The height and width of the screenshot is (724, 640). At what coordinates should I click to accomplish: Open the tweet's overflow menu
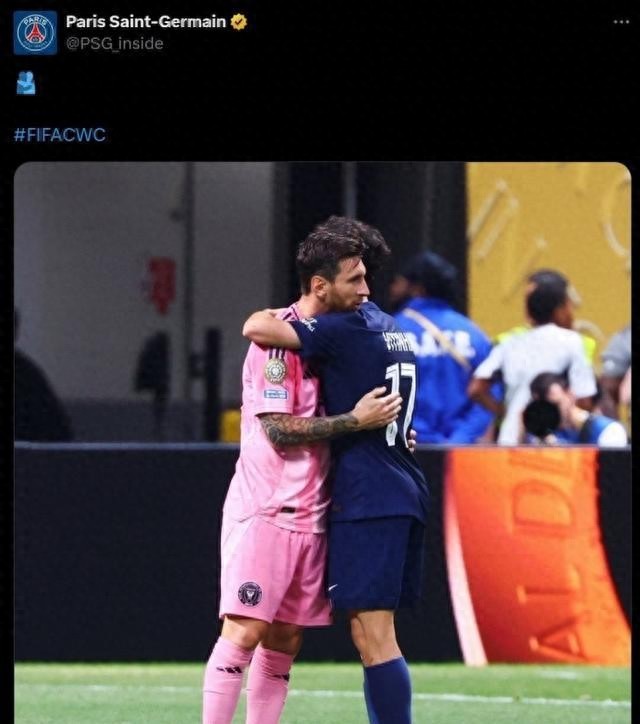(621, 22)
